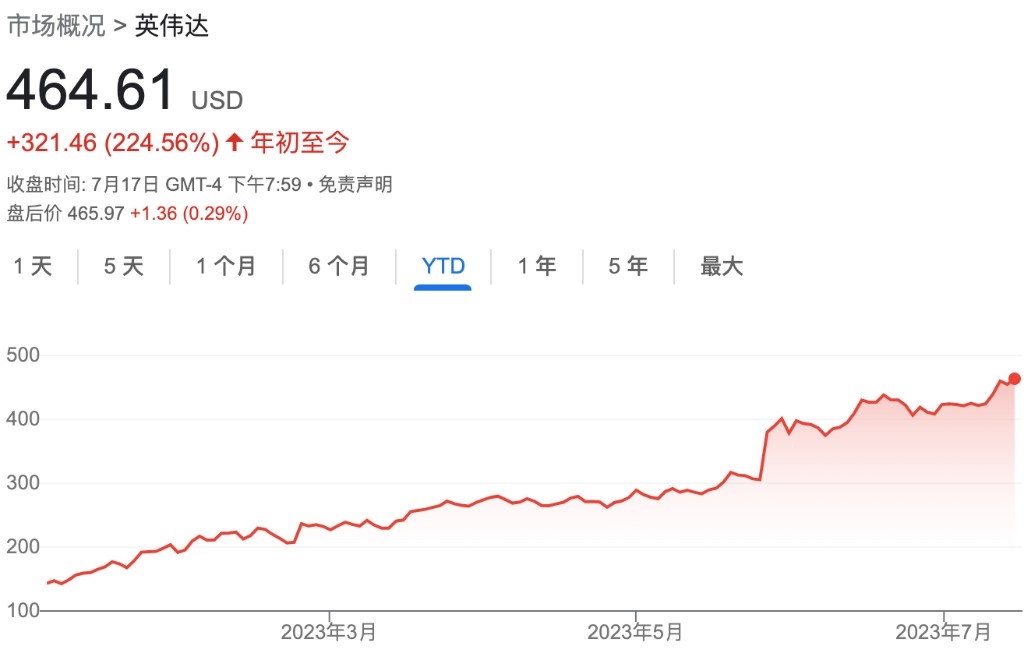Viewport: 1024px width, 663px height.
Task: Switch to the 1 天 range
Action: tap(32, 266)
